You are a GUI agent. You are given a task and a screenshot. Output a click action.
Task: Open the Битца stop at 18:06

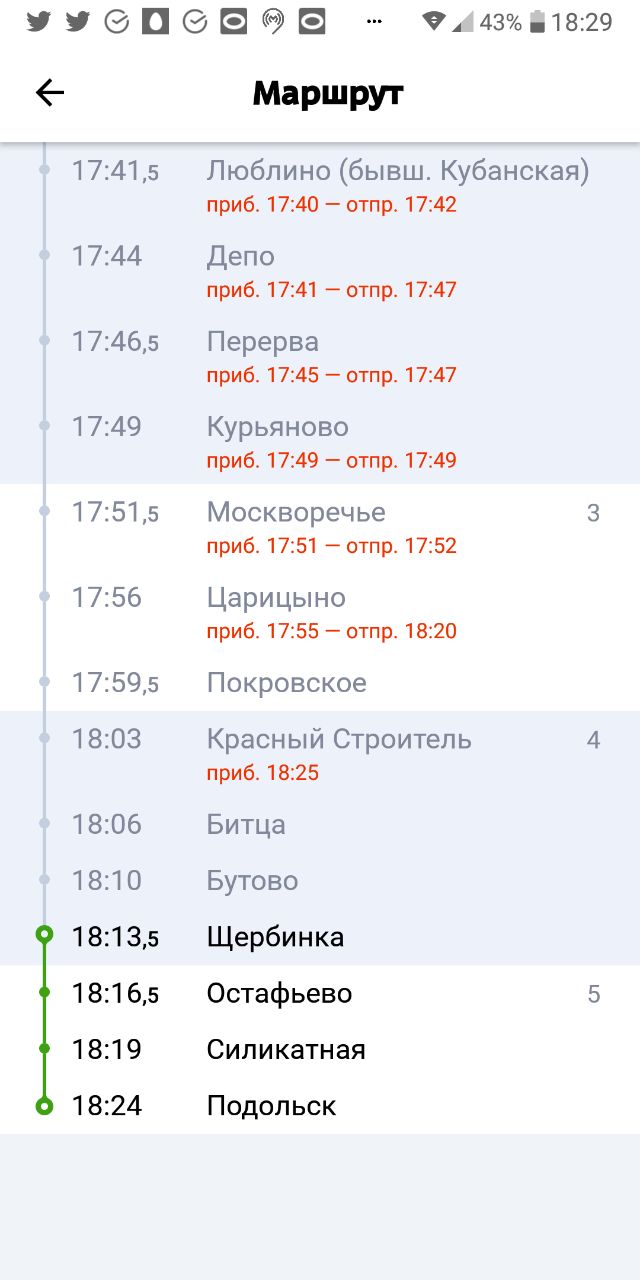(320, 825)
